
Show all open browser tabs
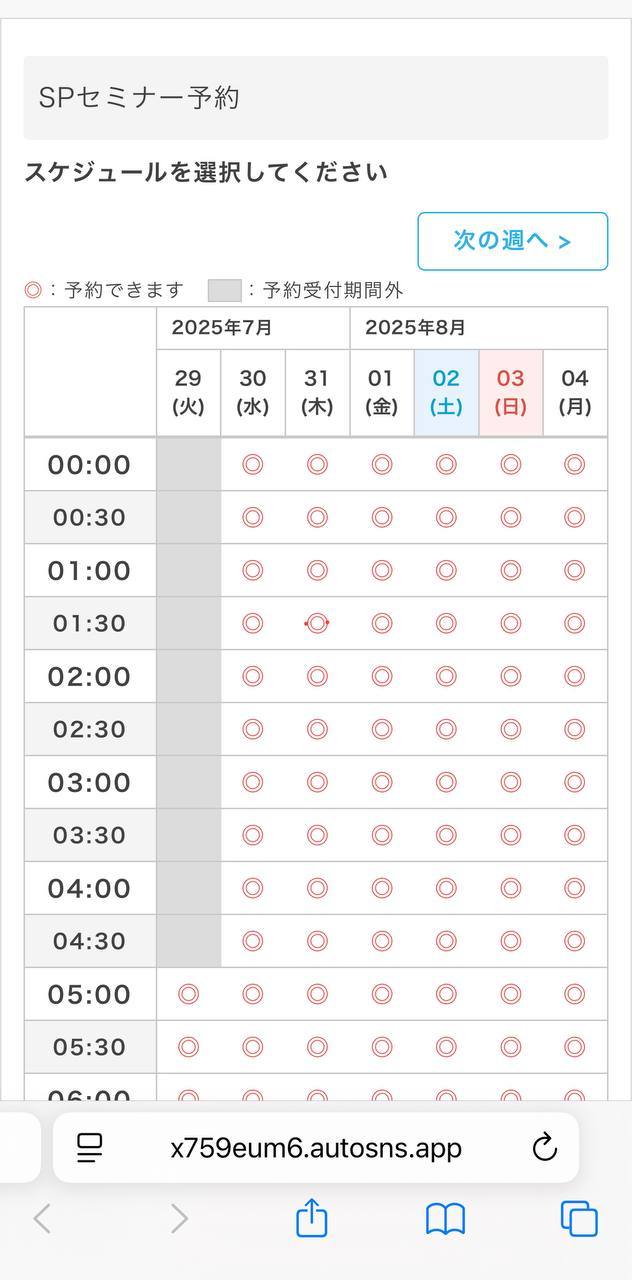(x=579, y=1218)
